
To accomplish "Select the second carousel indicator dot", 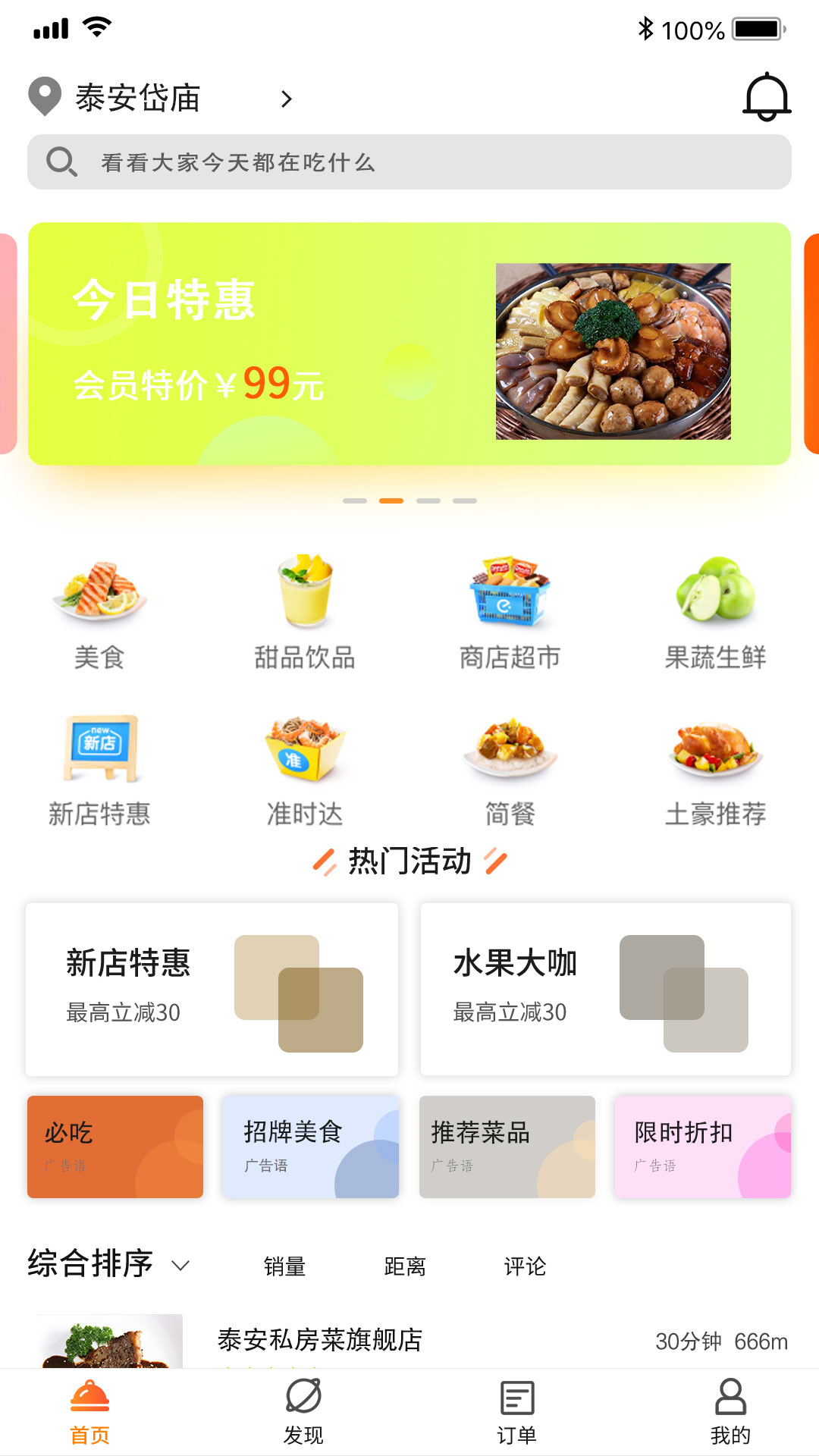I will point(391,500).
